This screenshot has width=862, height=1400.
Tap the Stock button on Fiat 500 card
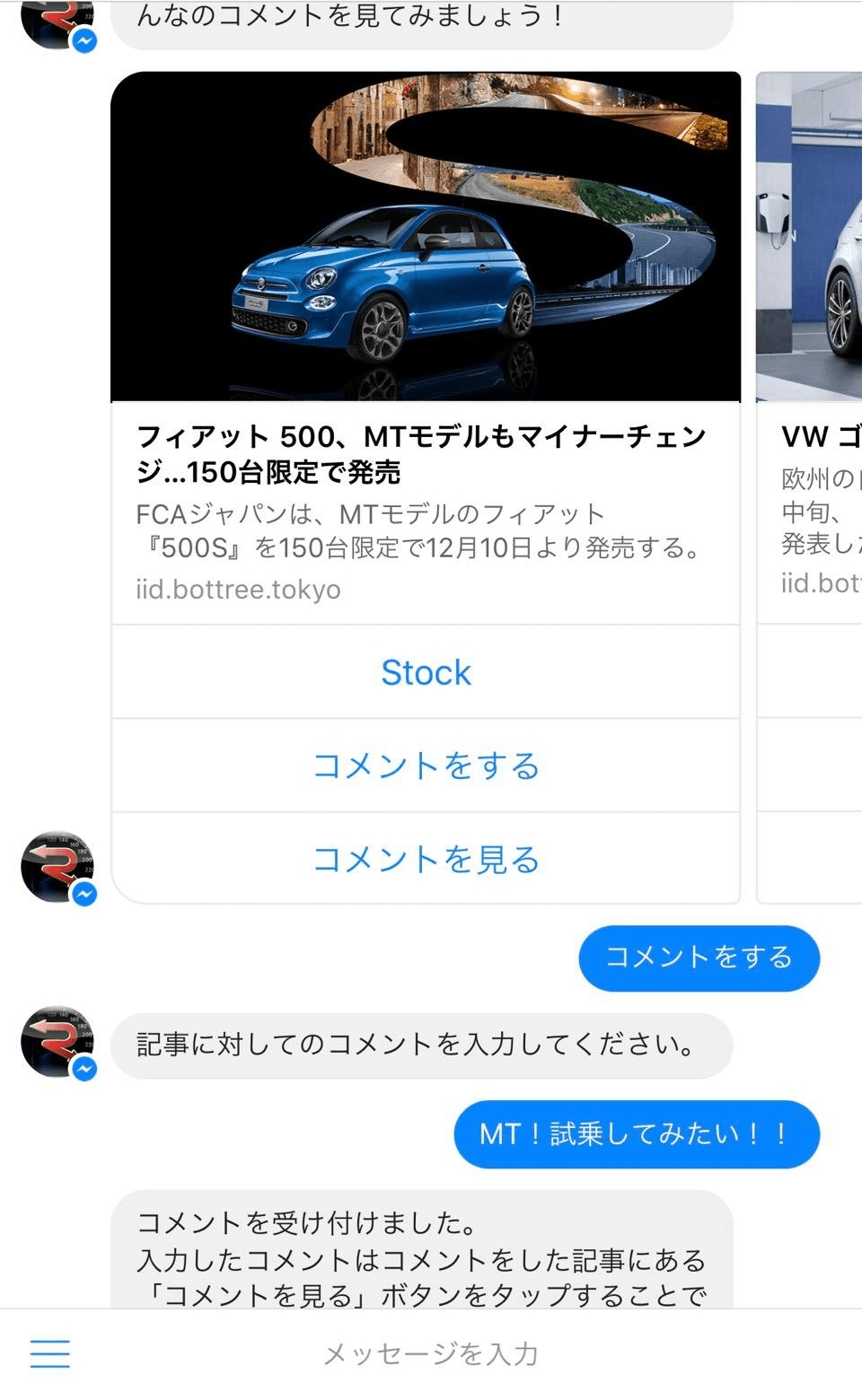coord(426,672)
